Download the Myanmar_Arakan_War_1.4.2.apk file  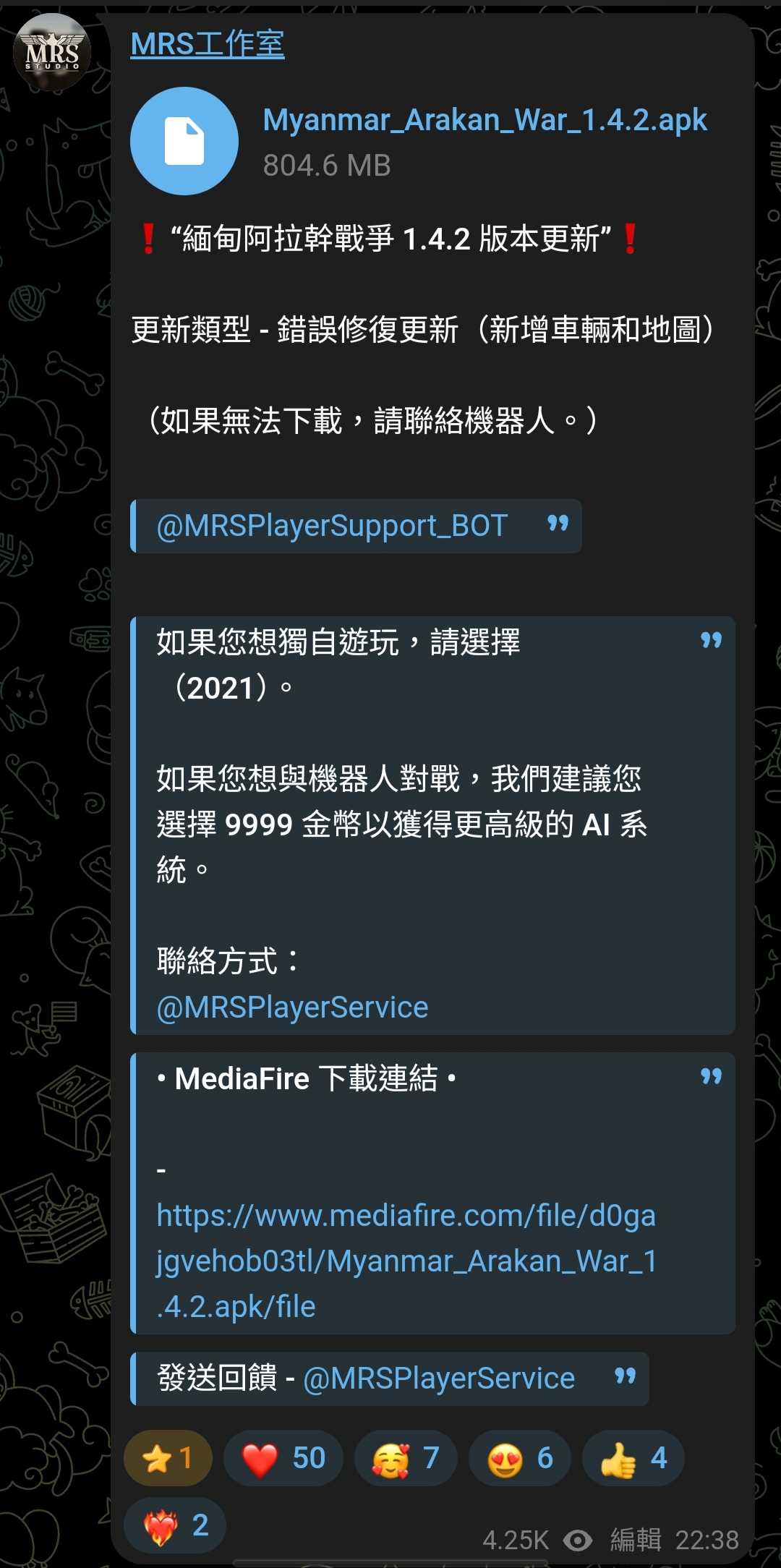tap(184, 141)
